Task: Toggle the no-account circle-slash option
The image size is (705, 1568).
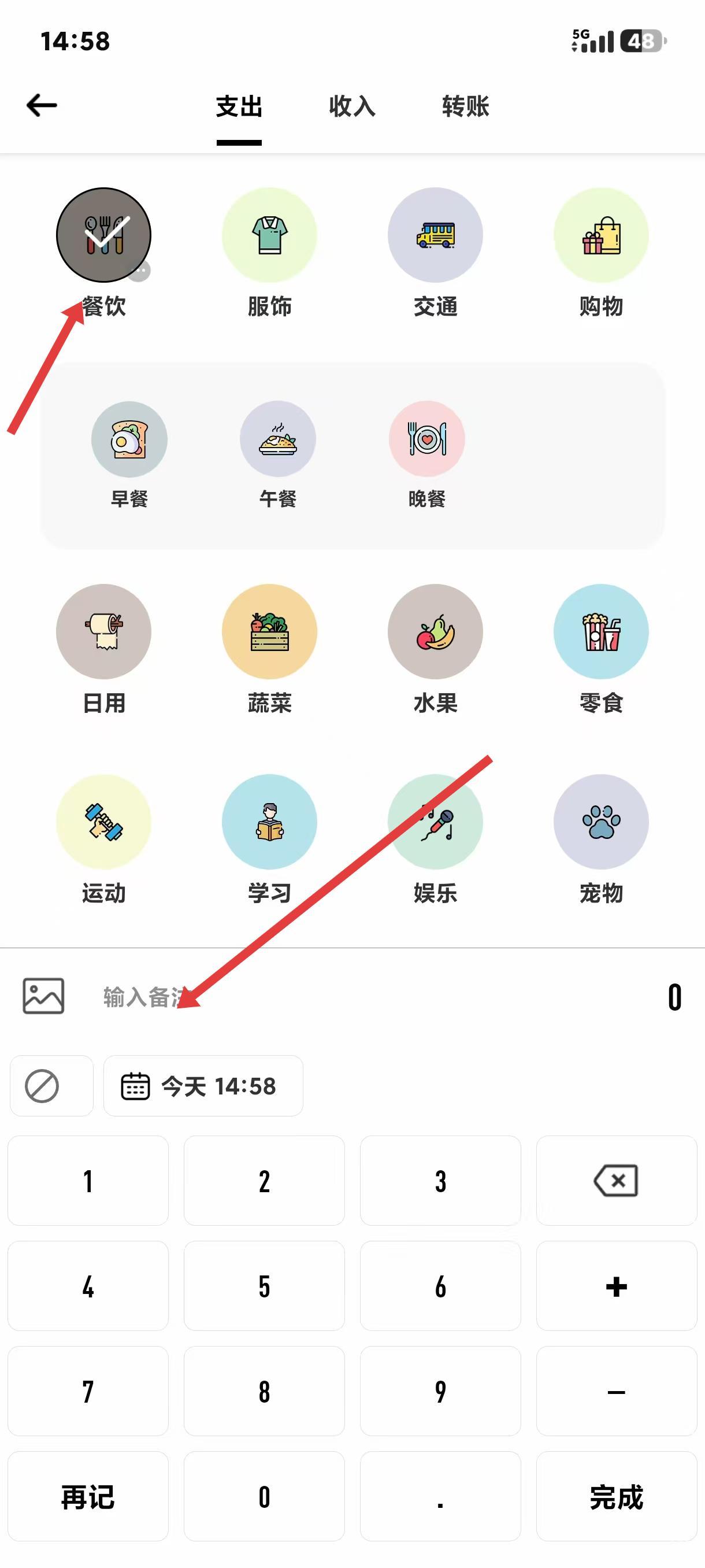Action: click(51, 1086)
